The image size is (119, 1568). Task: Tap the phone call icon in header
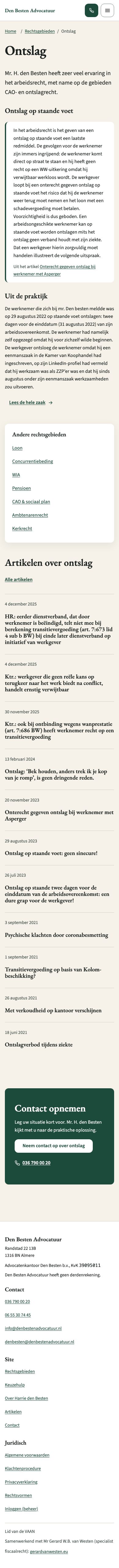(91, 10)
